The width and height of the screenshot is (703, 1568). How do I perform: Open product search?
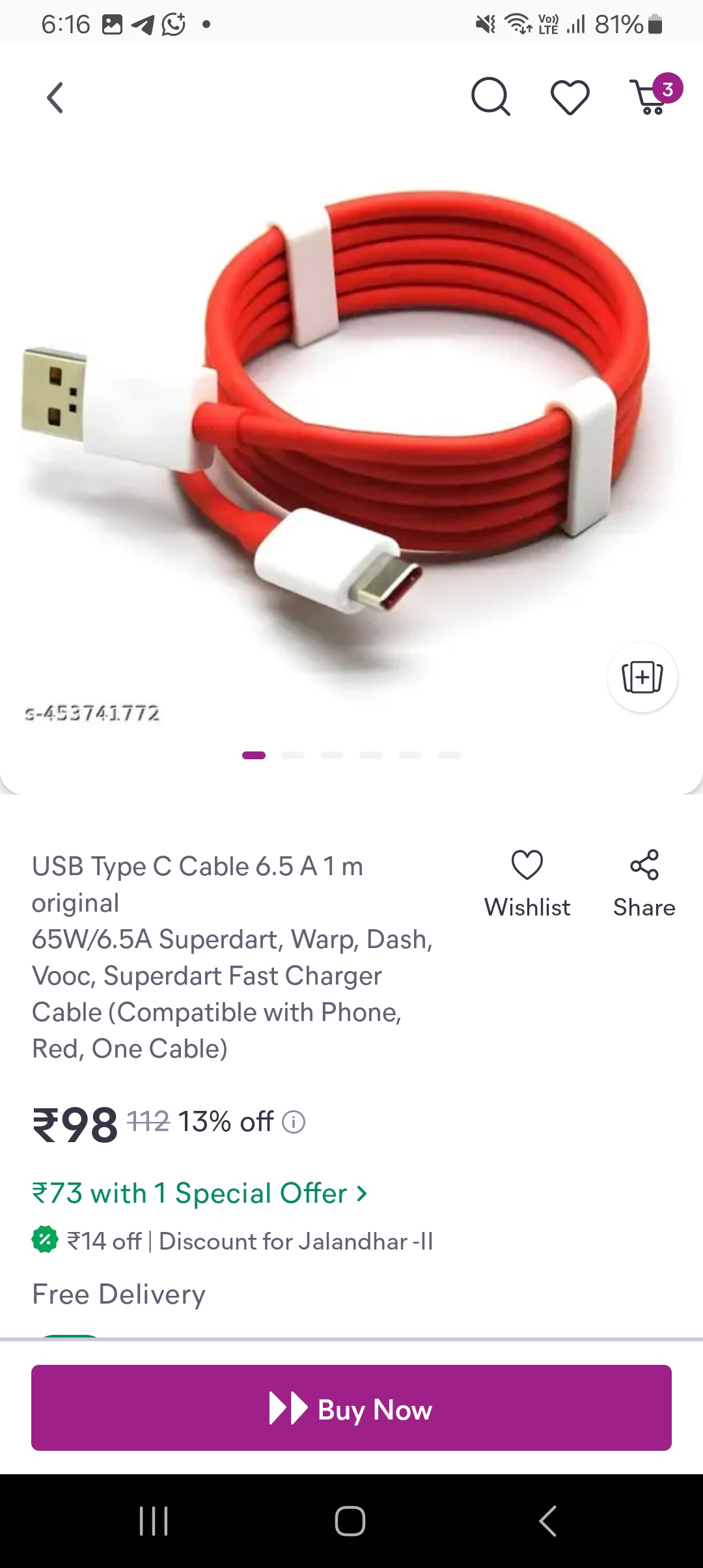click(490, 97)
